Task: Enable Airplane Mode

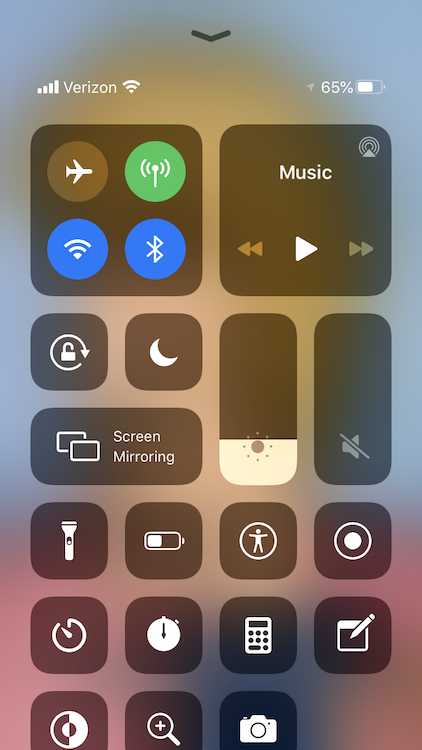Action: (x=78, y=171)
